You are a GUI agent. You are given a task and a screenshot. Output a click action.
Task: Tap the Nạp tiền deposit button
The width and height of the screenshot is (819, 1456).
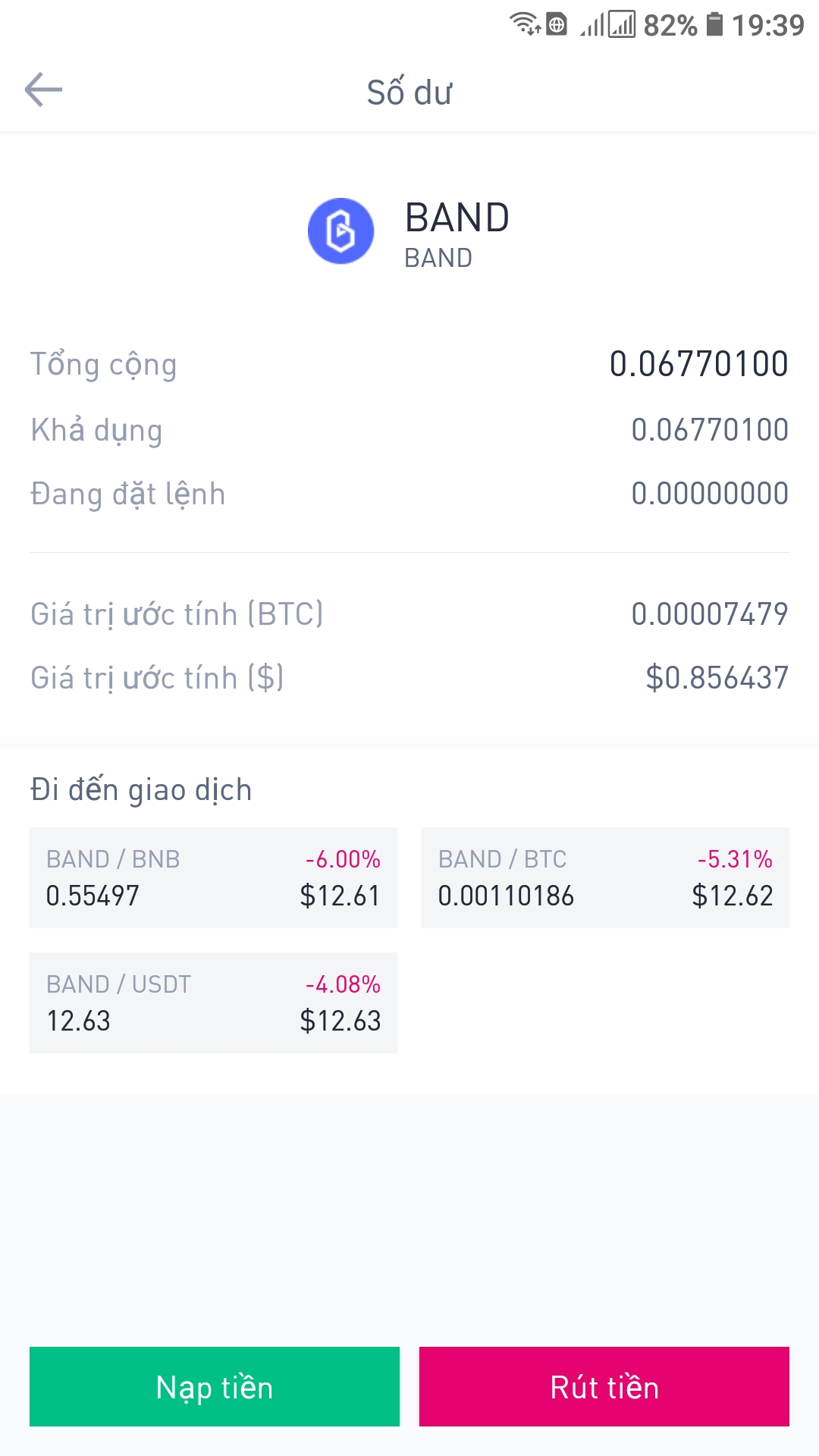click(x=215, y=1386)
